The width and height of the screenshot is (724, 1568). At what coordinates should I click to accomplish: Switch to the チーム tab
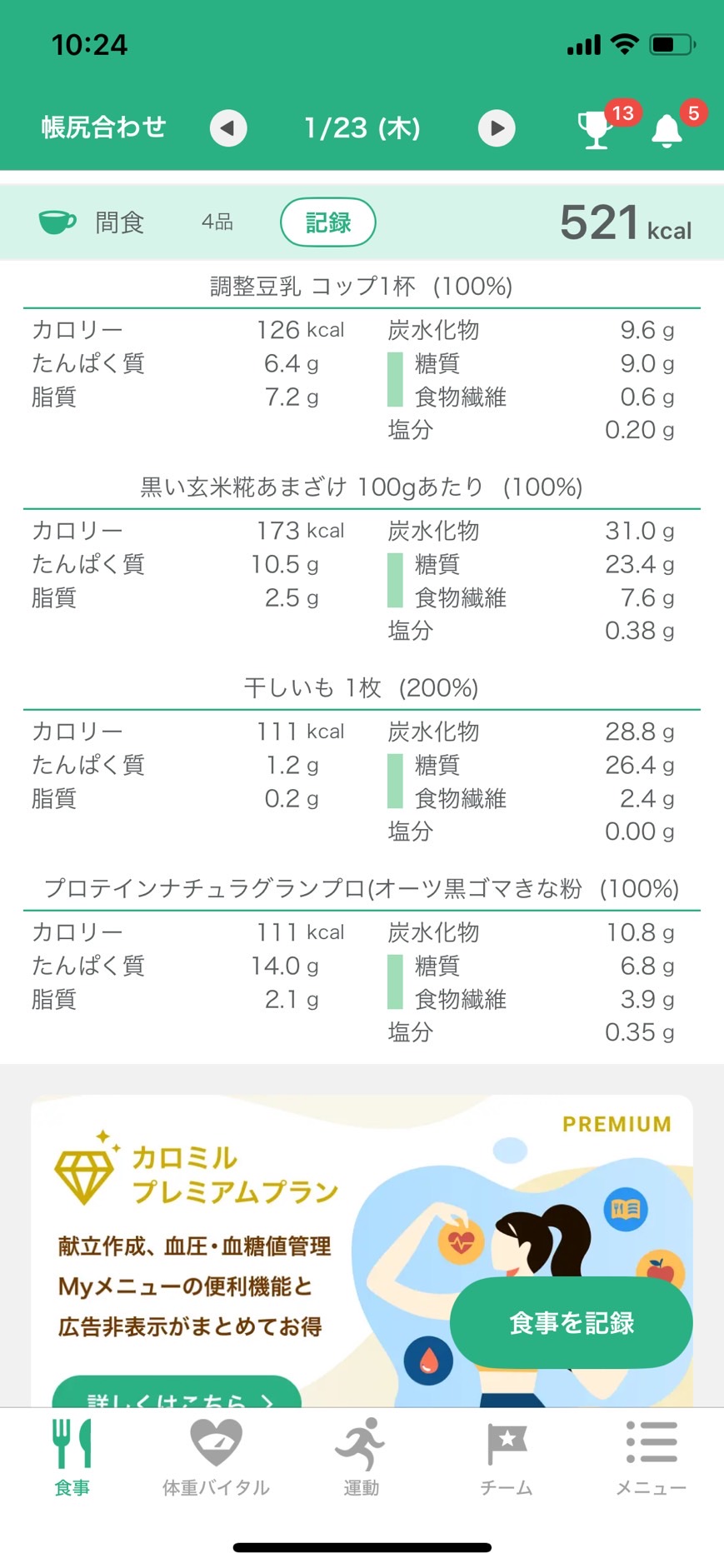click(x=507, y=1458)
